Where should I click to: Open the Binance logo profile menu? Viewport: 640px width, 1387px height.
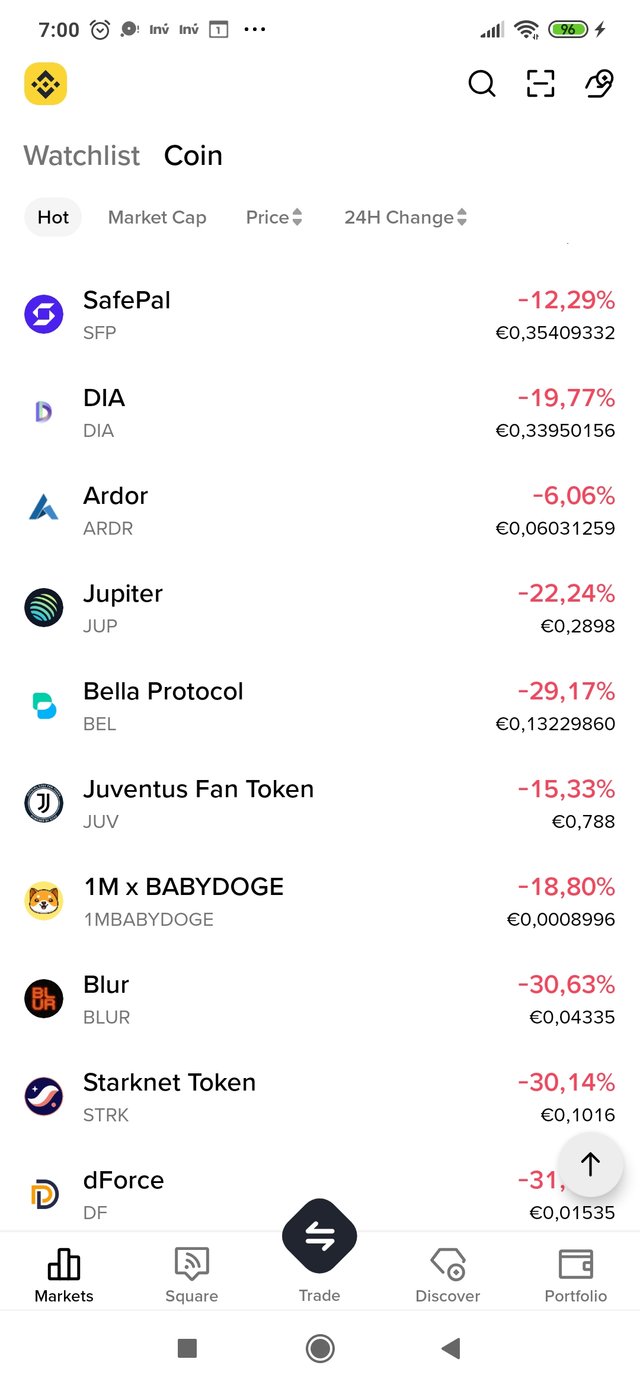[45, 84]
